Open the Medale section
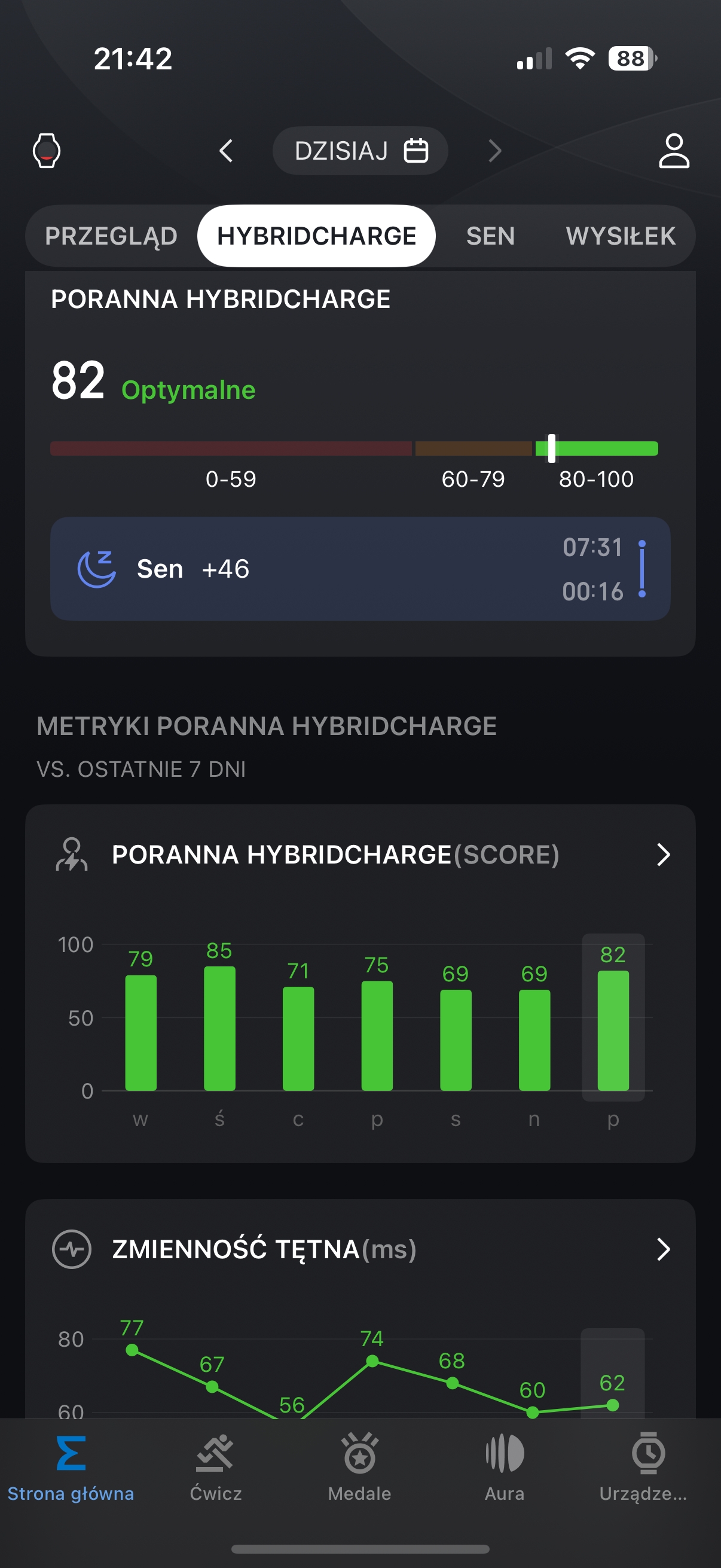721x1568 pixels. point(359,1467)
